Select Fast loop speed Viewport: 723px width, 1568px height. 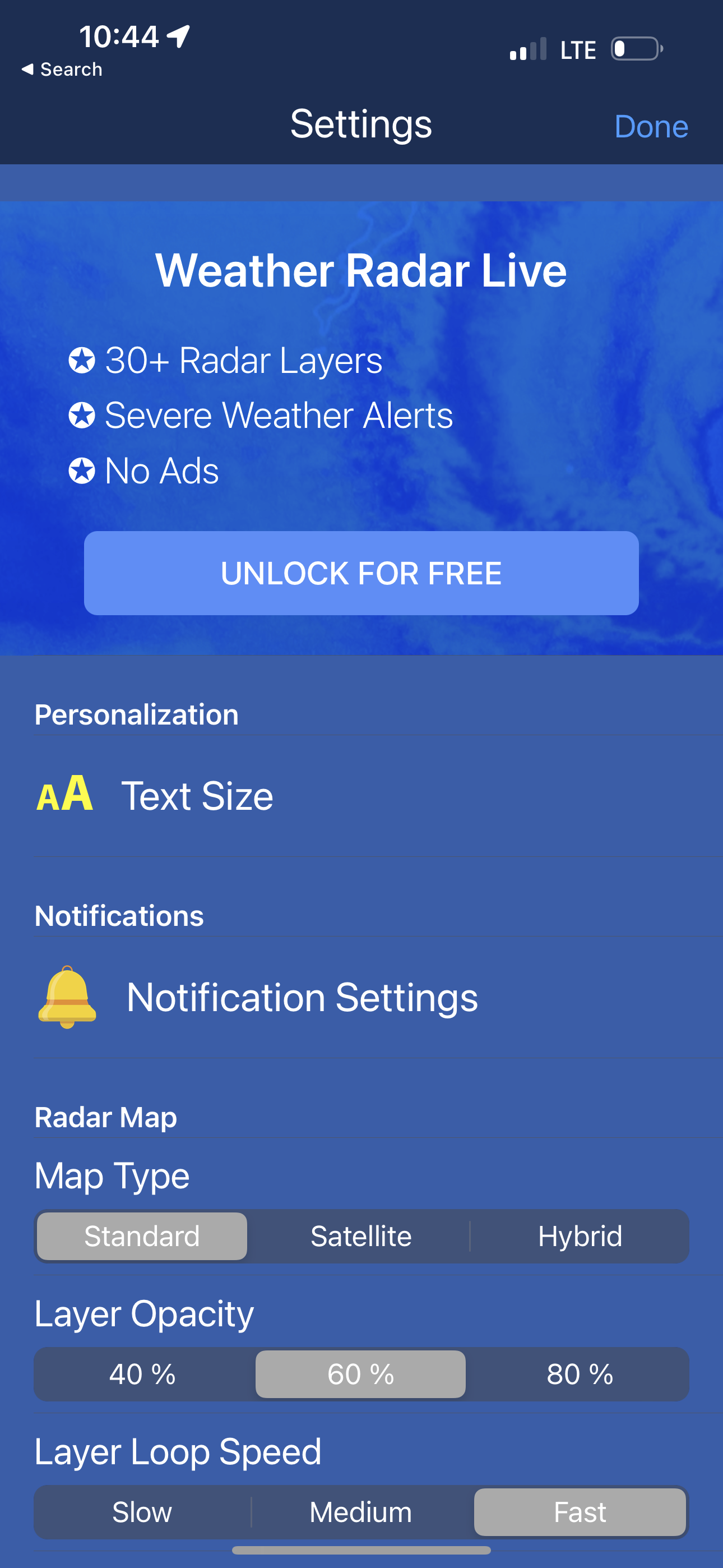click(579, 1511)
